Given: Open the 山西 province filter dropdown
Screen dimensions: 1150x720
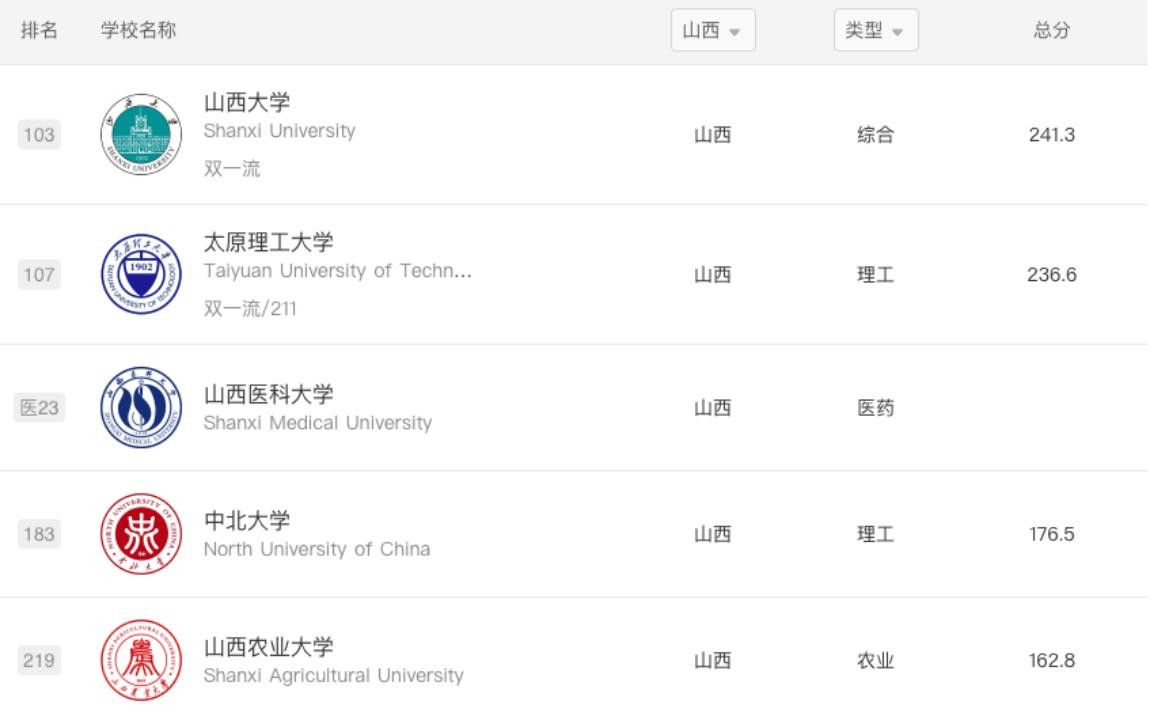Looking at the screenshot, I should (712, 31).
